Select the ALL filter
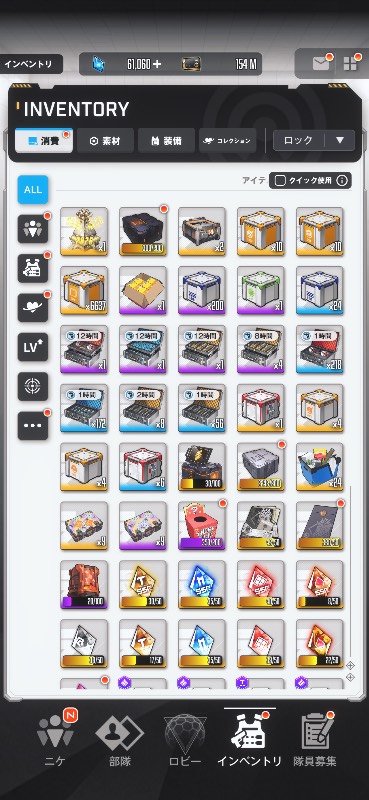Viewport: 369px width, 800px height. [33, 189]
